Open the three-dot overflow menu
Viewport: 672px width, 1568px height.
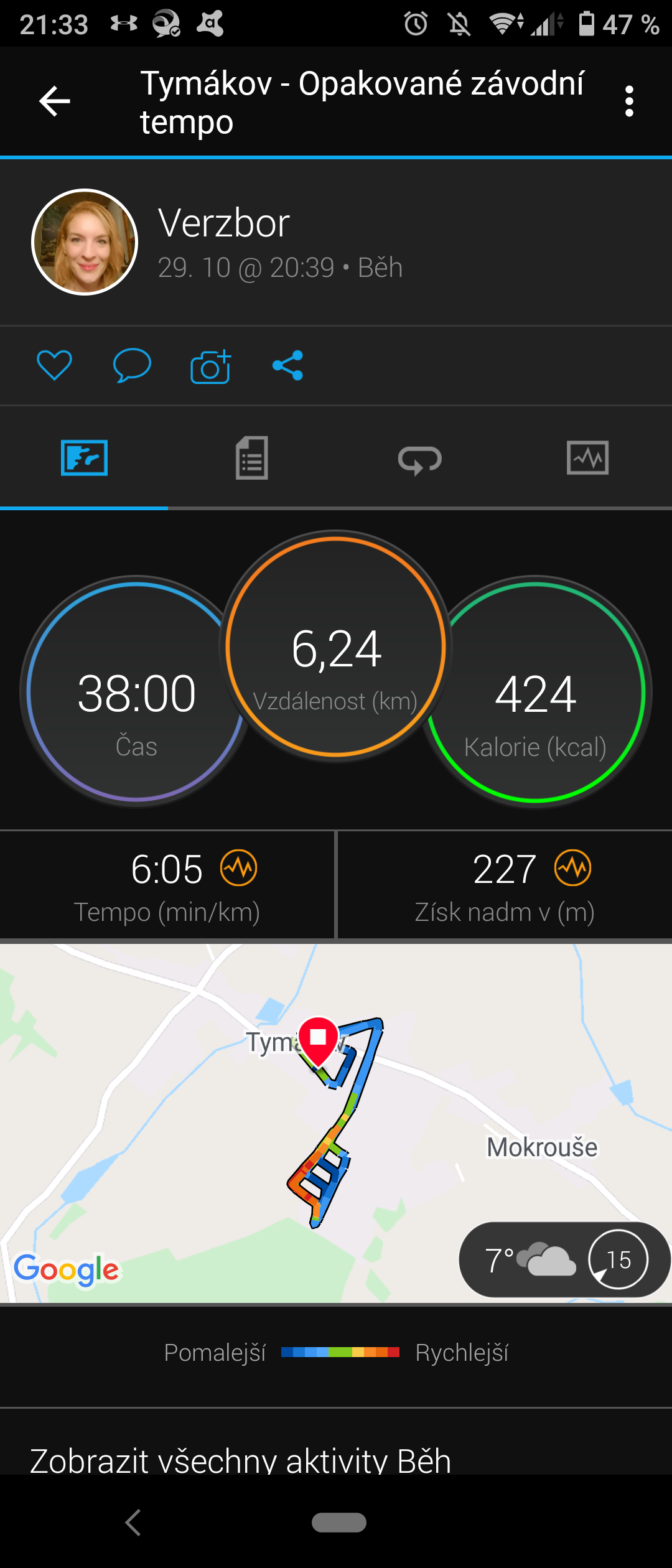coord(629,101)
